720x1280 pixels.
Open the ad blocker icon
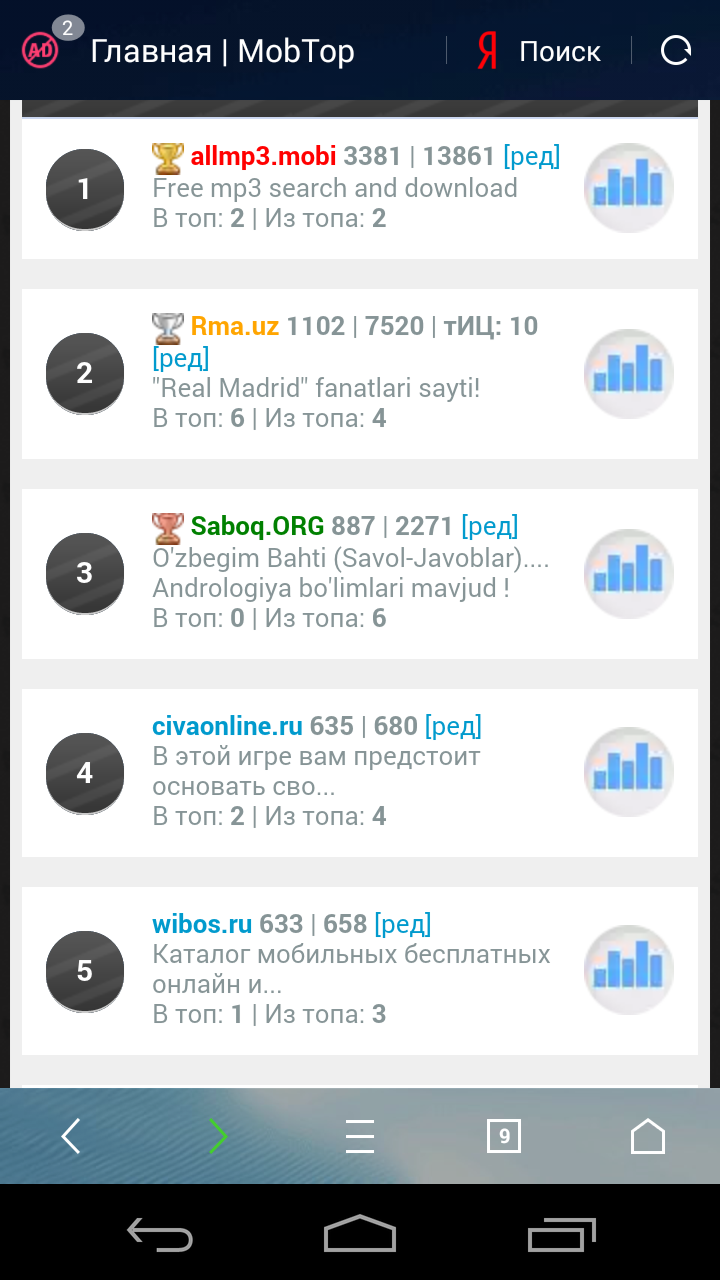click(42, 49)
